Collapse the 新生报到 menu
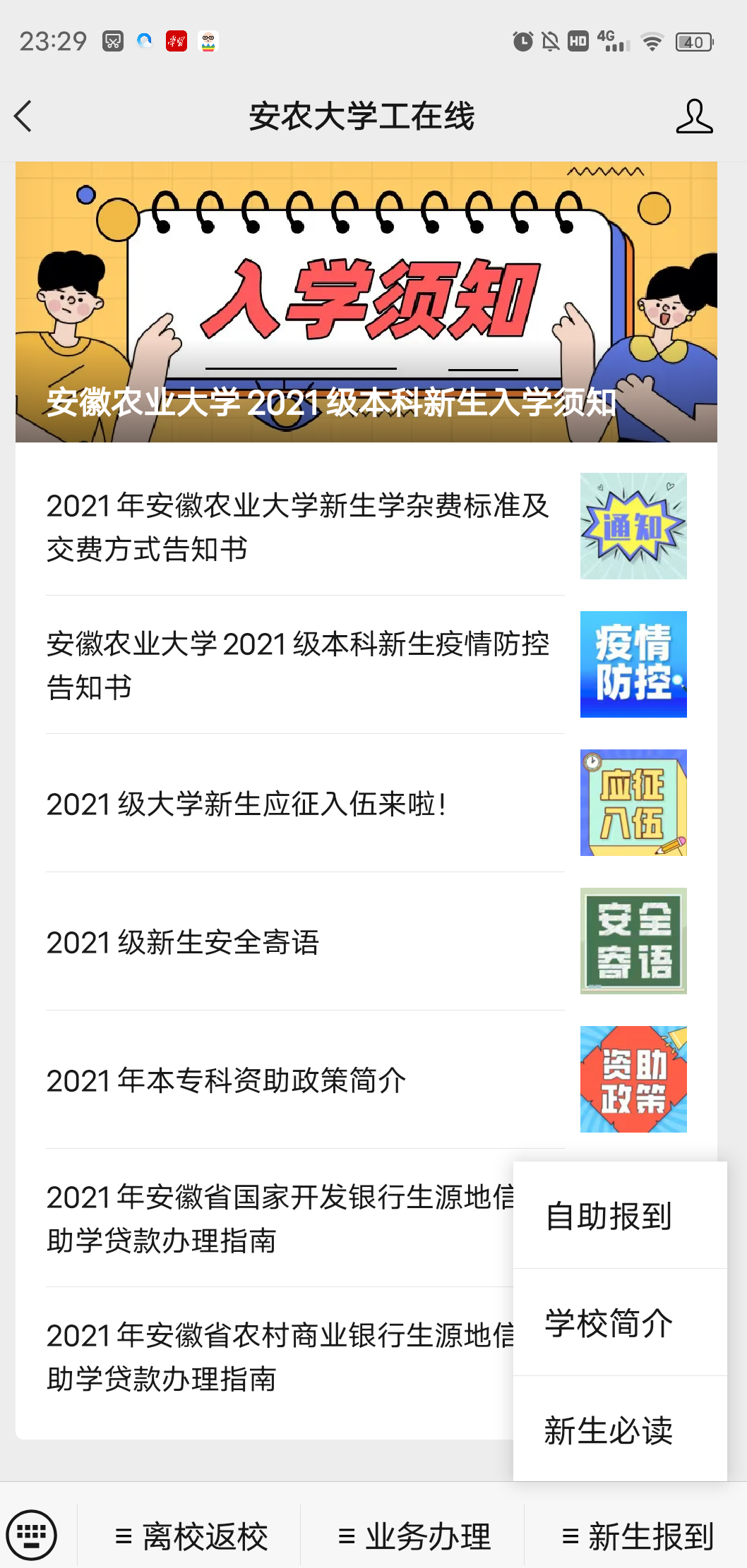747x1568 pixels. tap(638, 1536)
